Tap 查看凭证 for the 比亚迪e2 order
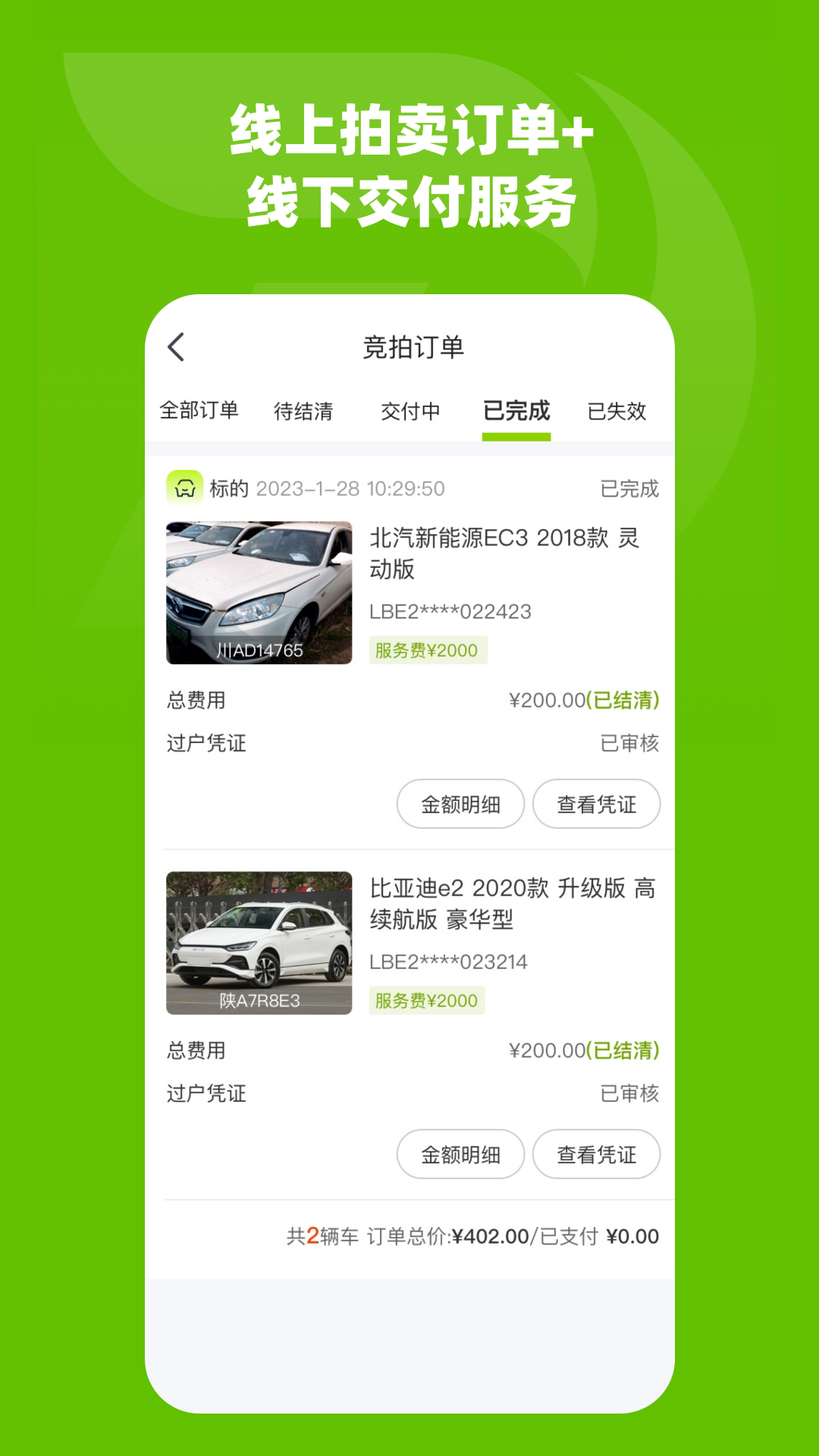 [596, 1154]
